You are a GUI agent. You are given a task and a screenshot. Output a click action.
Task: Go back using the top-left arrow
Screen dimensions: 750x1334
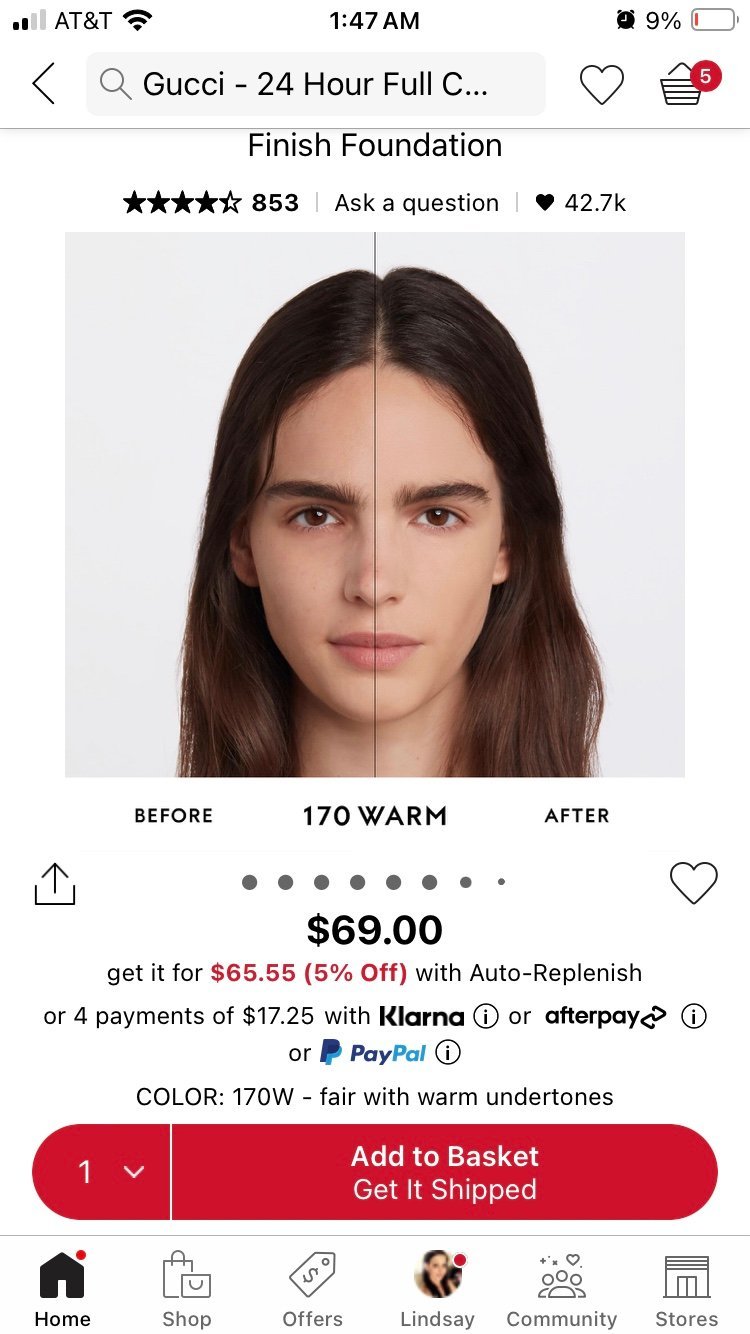click(x=44, y=84)
